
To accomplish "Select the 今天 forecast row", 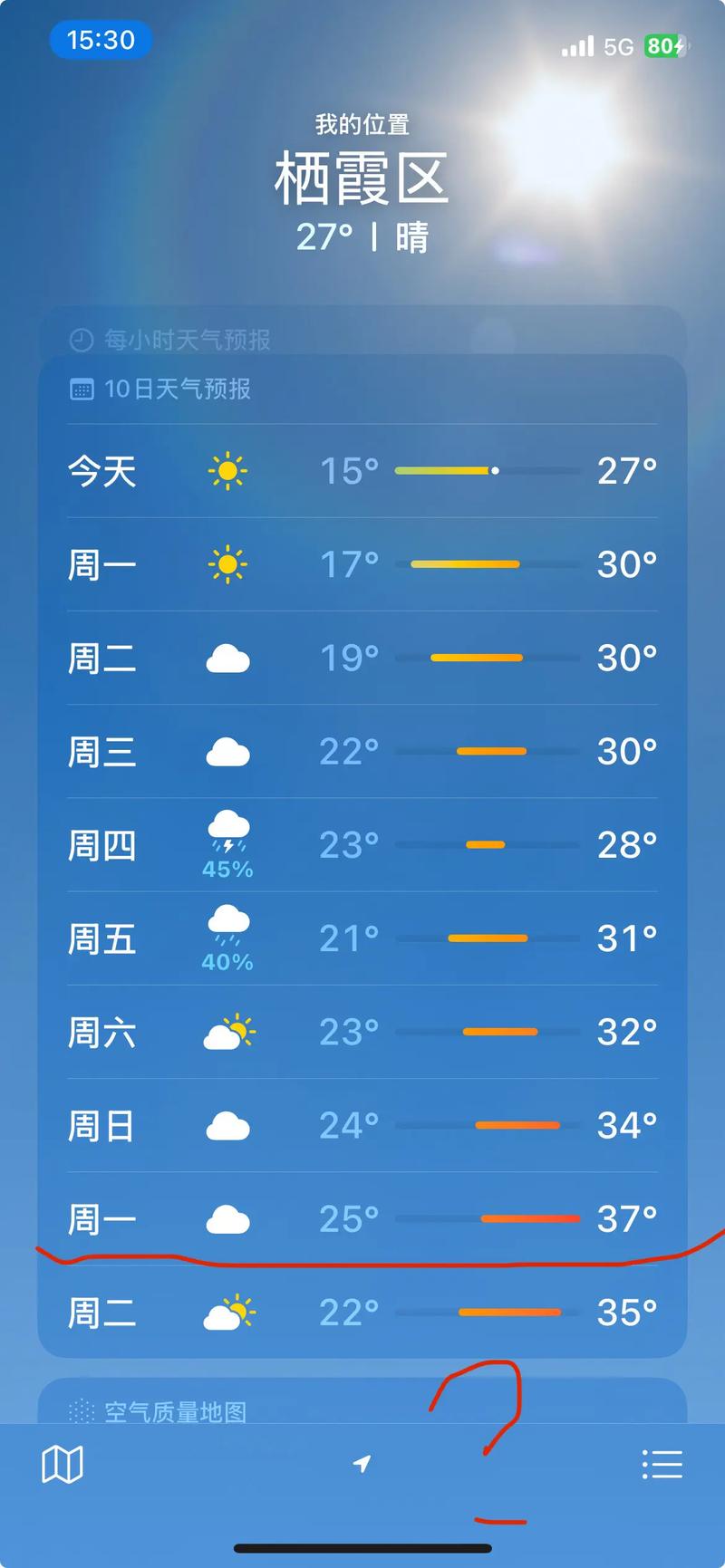I will (362, 470).
